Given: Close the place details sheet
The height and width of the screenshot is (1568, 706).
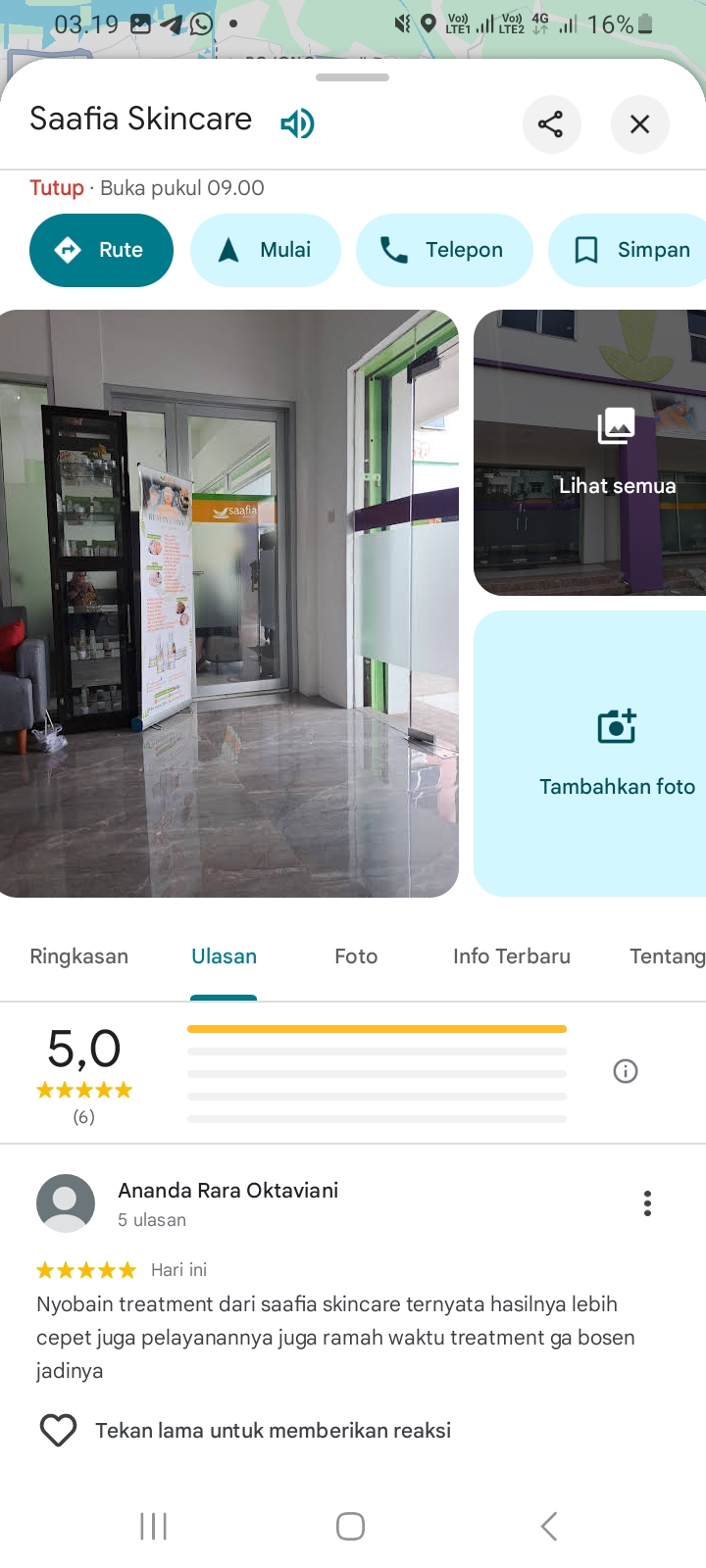Looking at the screenshot, I should (x=639, y=124).
